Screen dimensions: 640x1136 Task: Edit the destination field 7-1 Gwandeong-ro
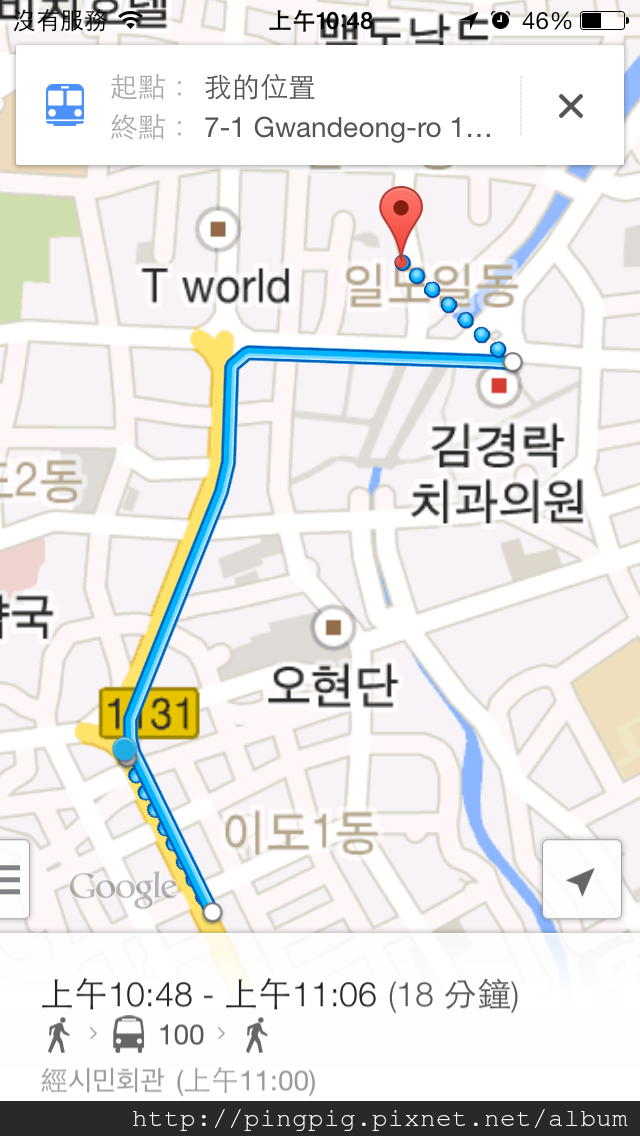348,128
